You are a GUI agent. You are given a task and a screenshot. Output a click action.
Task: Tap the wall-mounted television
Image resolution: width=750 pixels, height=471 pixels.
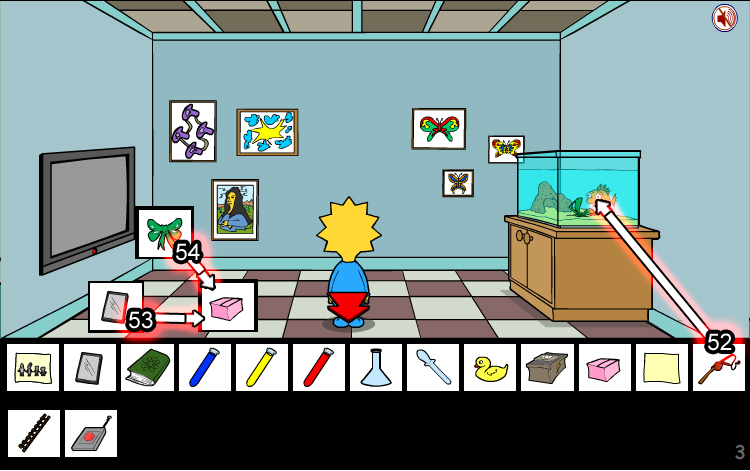point(88,208)
